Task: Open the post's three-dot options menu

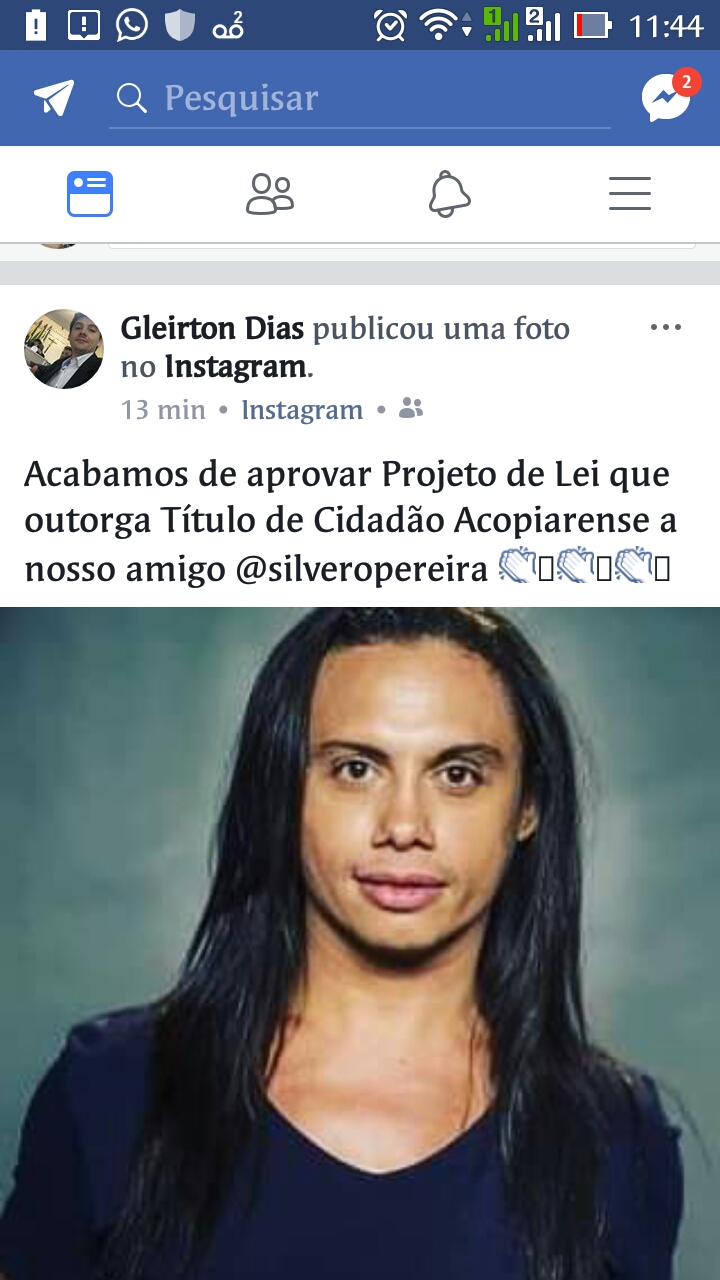Action: click(665, 328)
